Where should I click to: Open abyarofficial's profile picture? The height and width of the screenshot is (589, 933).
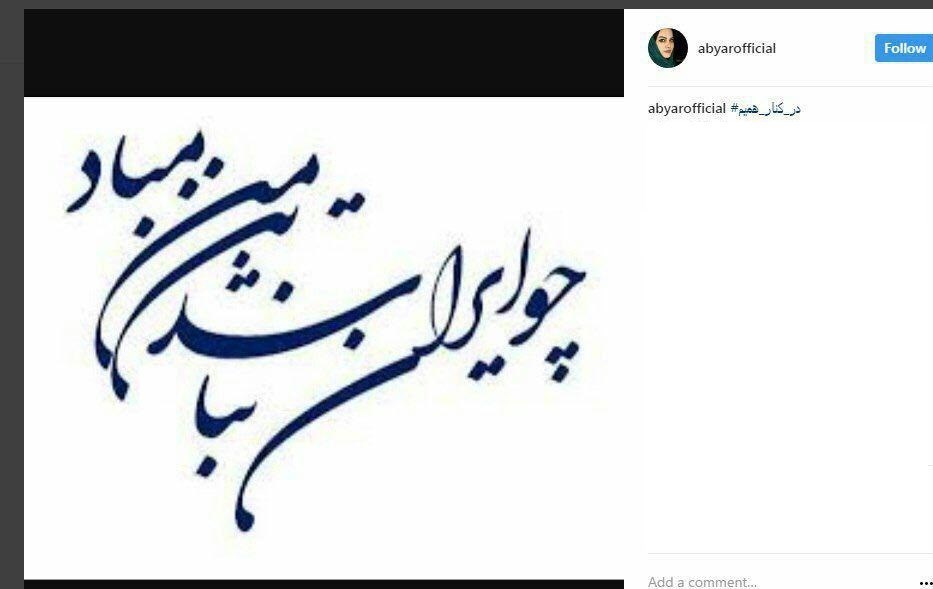coord(667,48)
